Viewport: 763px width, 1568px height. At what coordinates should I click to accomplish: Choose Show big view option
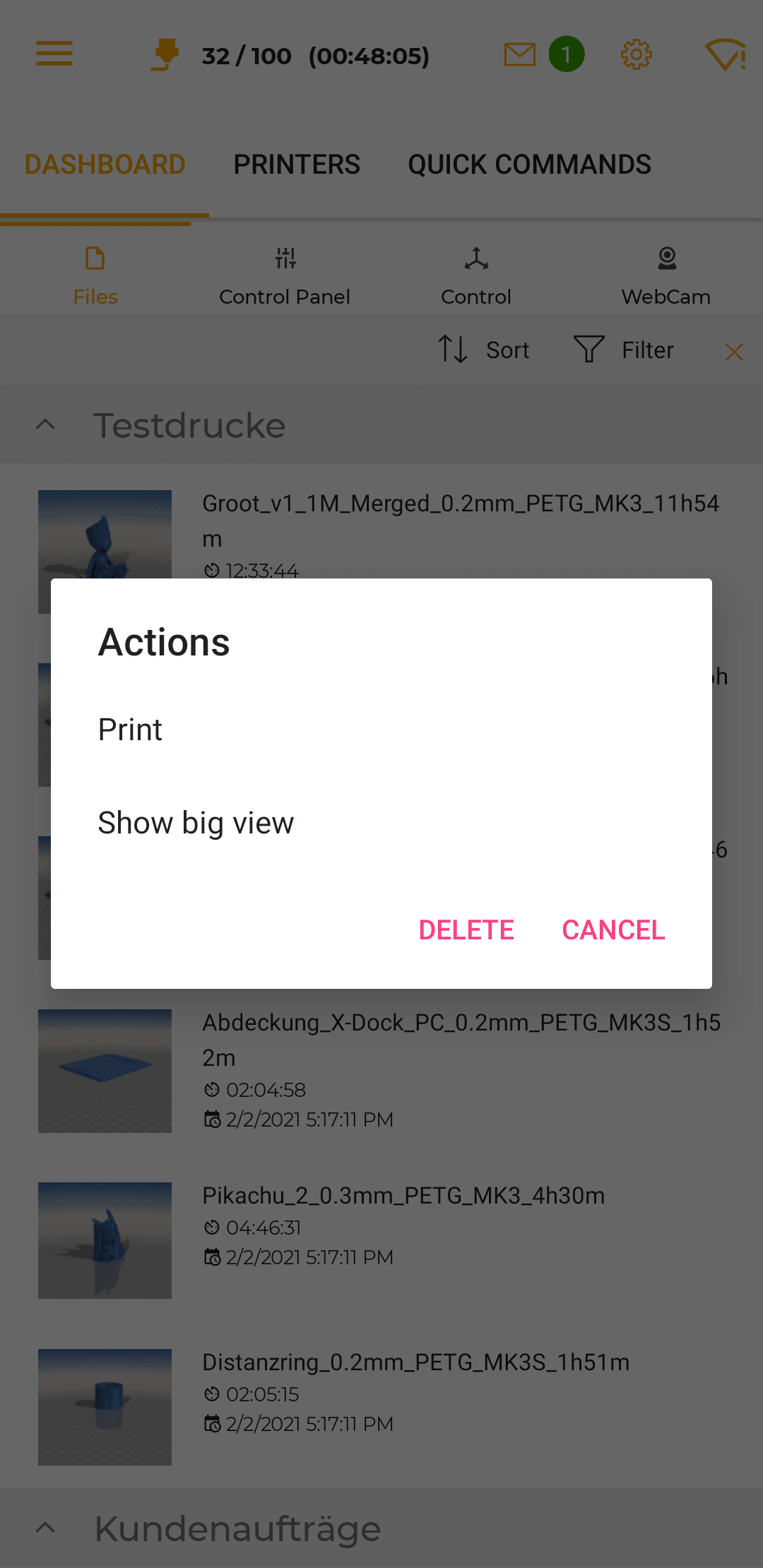196,823
